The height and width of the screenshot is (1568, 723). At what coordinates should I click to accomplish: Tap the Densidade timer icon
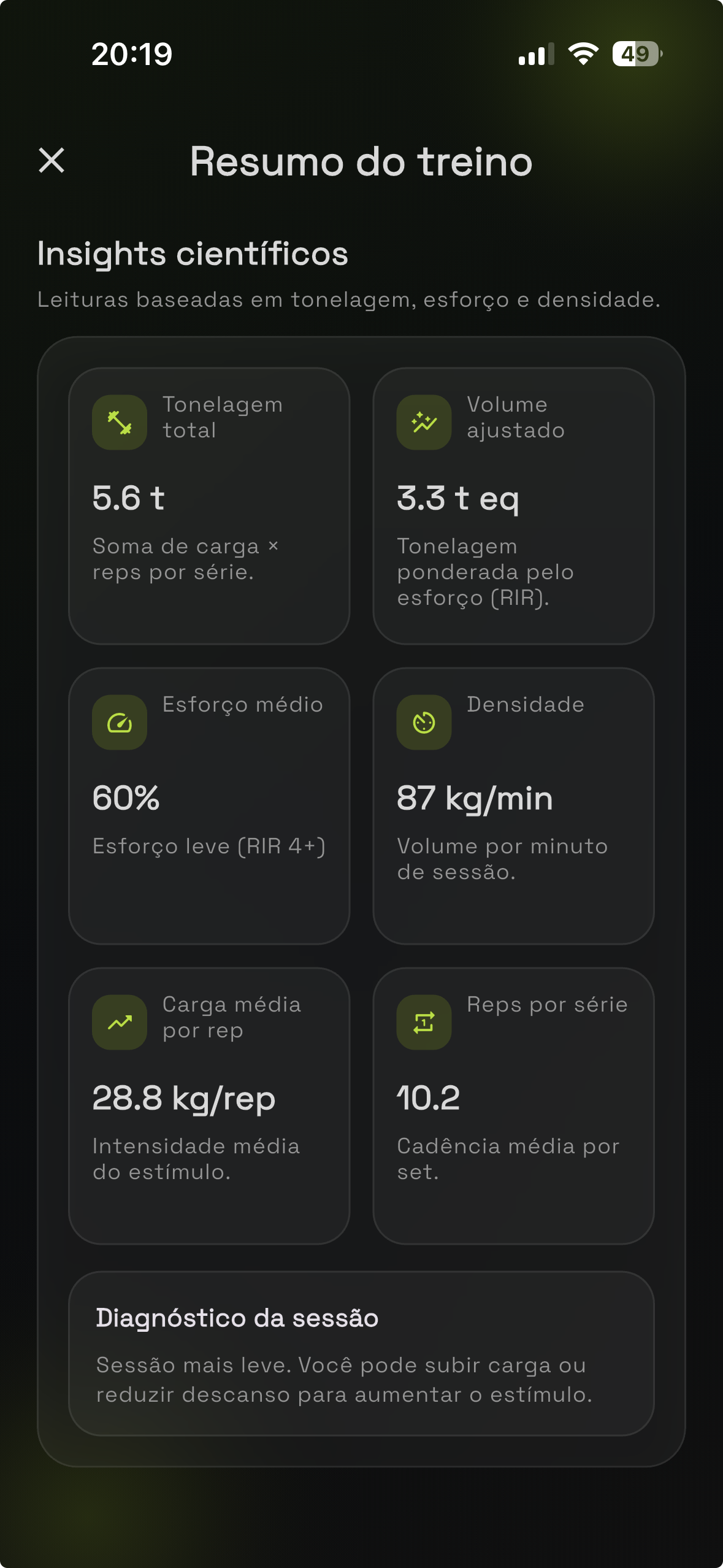click(424, 722)
